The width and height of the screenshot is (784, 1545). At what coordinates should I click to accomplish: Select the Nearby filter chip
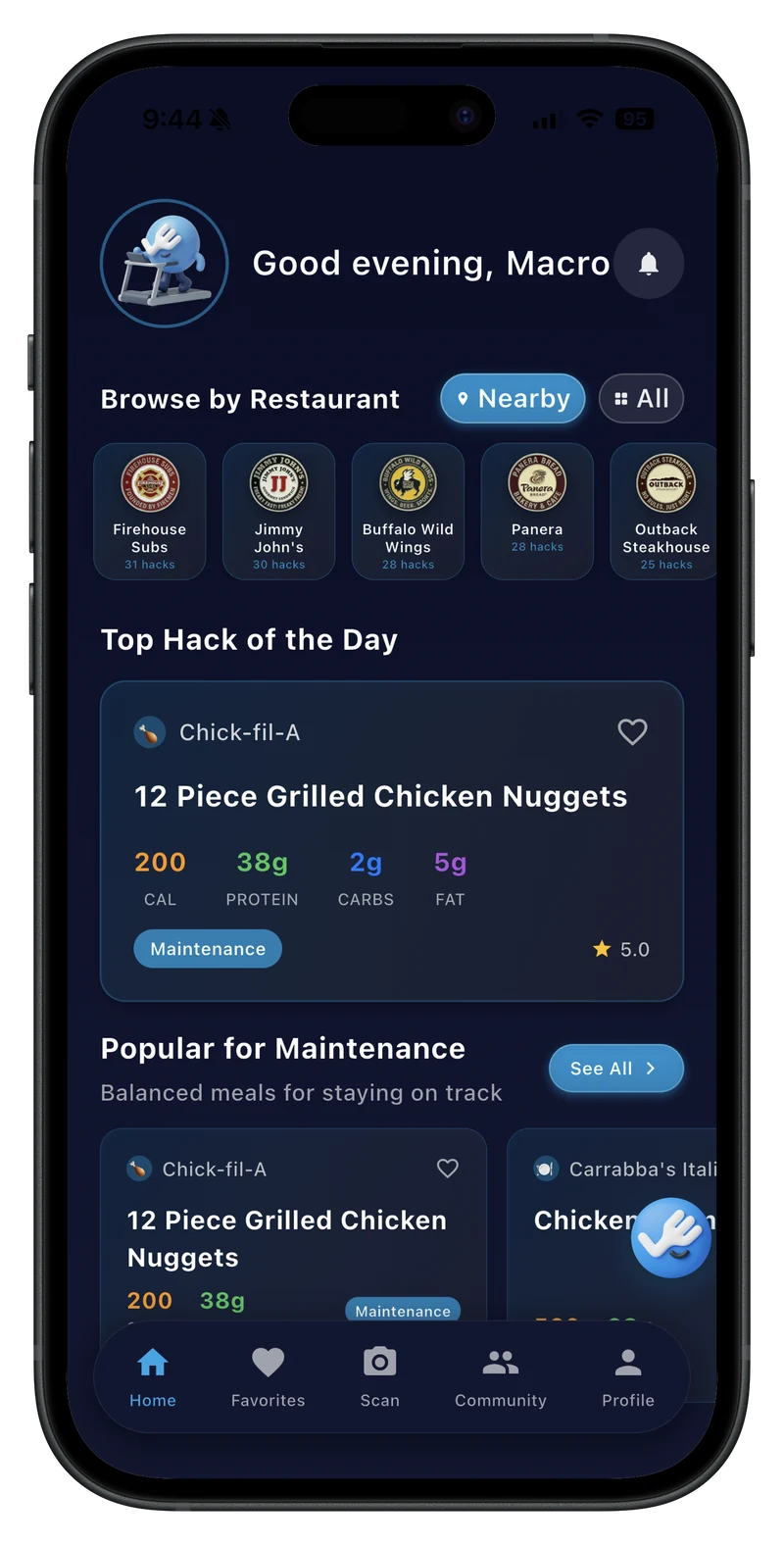click(x=513, y=399)
